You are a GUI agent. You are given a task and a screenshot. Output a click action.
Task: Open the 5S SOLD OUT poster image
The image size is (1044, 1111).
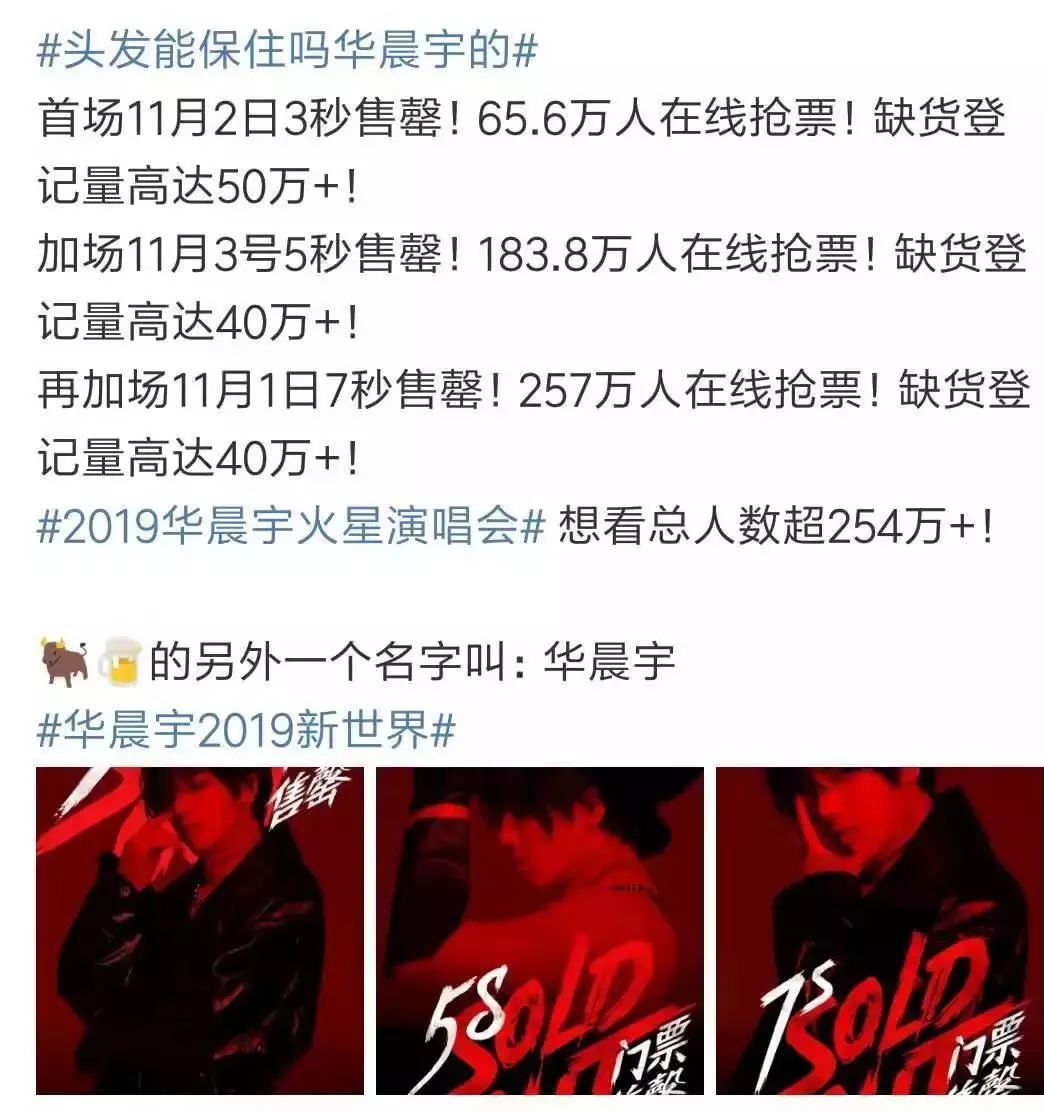[x=540, y=930]
